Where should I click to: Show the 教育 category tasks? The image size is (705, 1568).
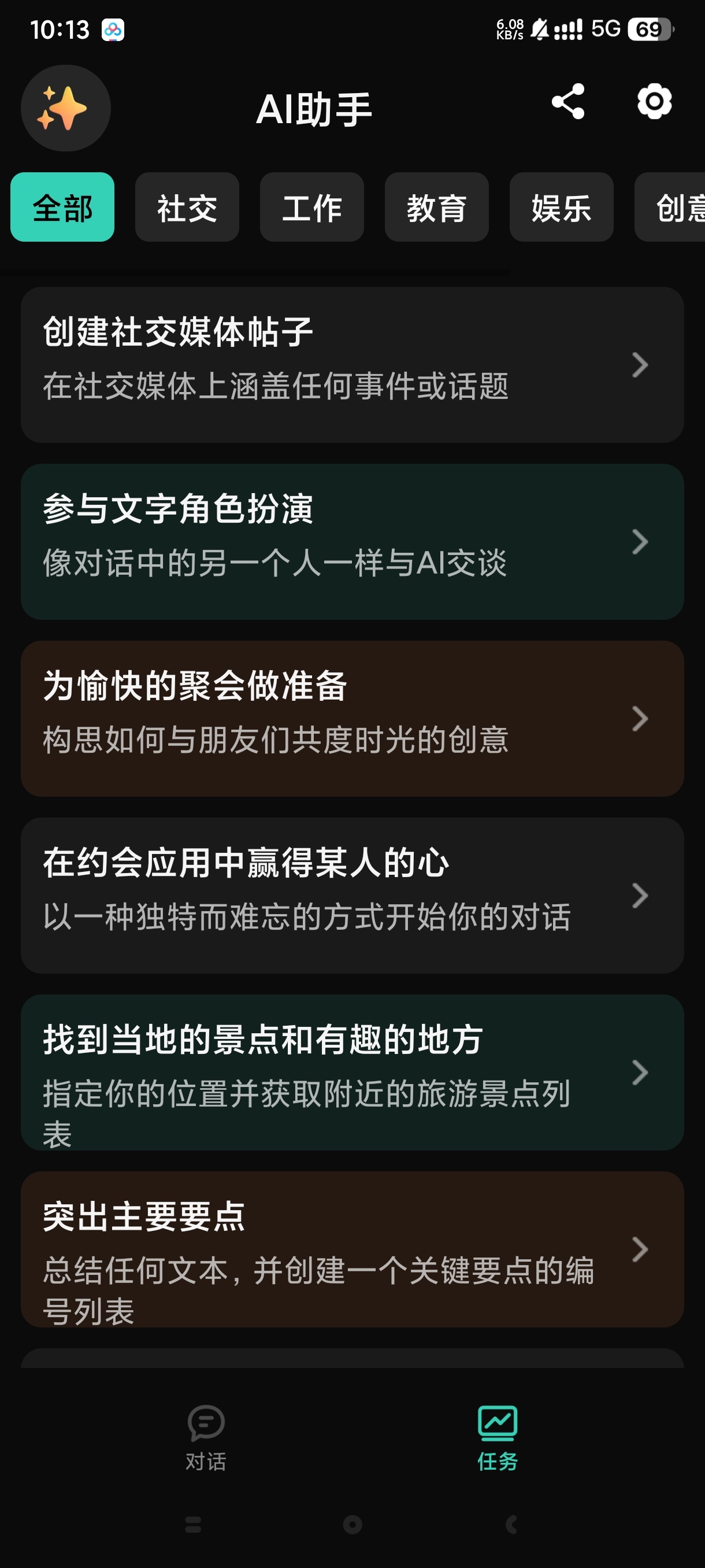pyautogui.click(x=436, y=208)
